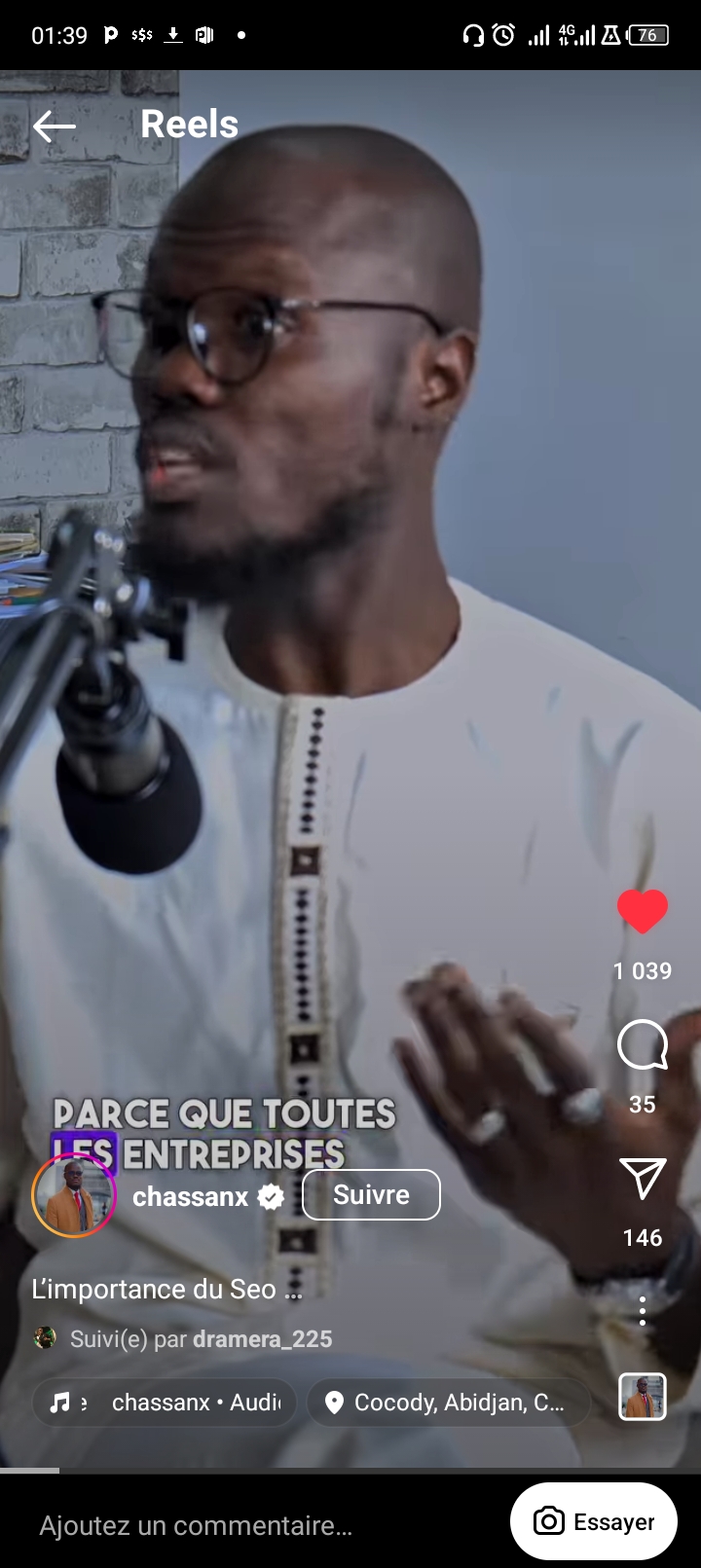
Task: Open the comments on this reel
Action: point(642,1046)
